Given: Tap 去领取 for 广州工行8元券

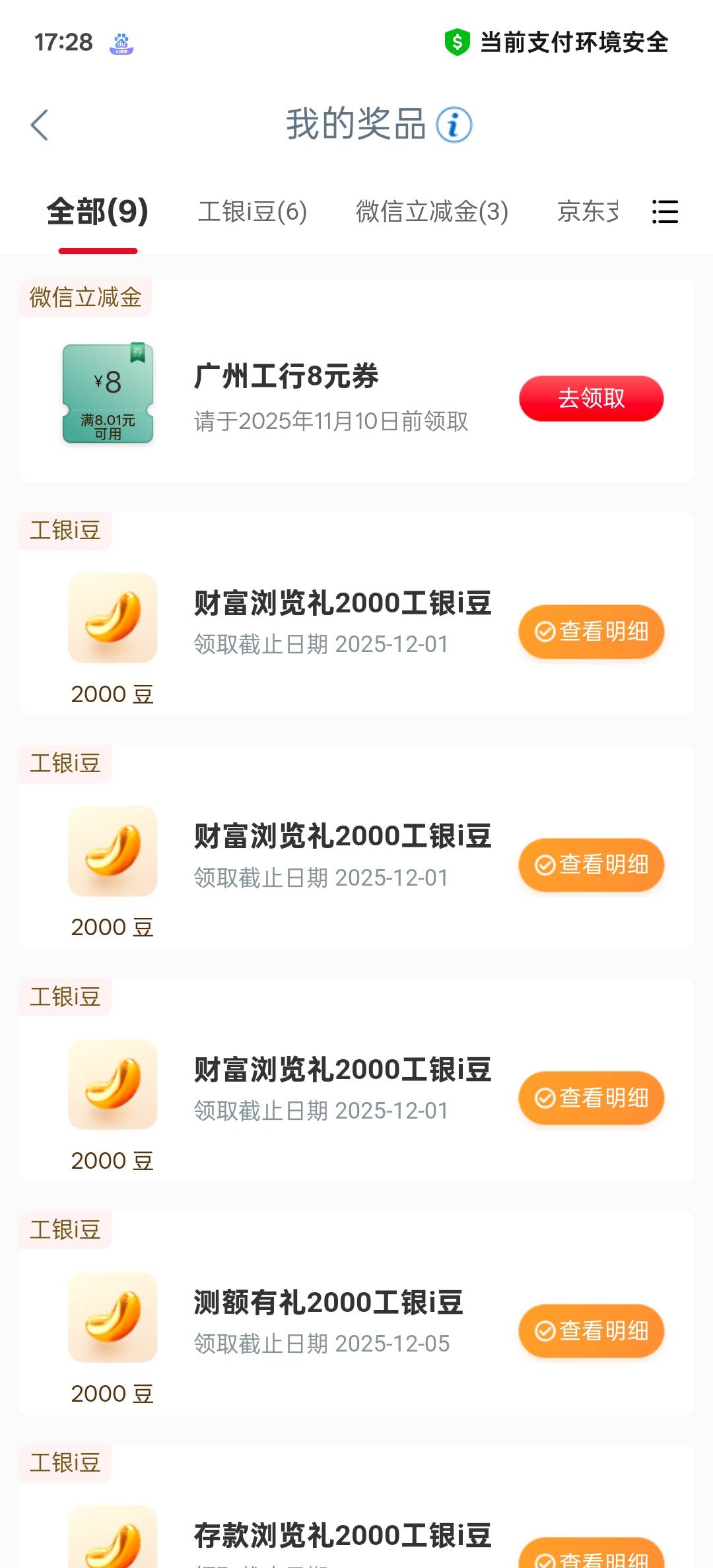Looking at the screenshot, I should coord(591,399).
